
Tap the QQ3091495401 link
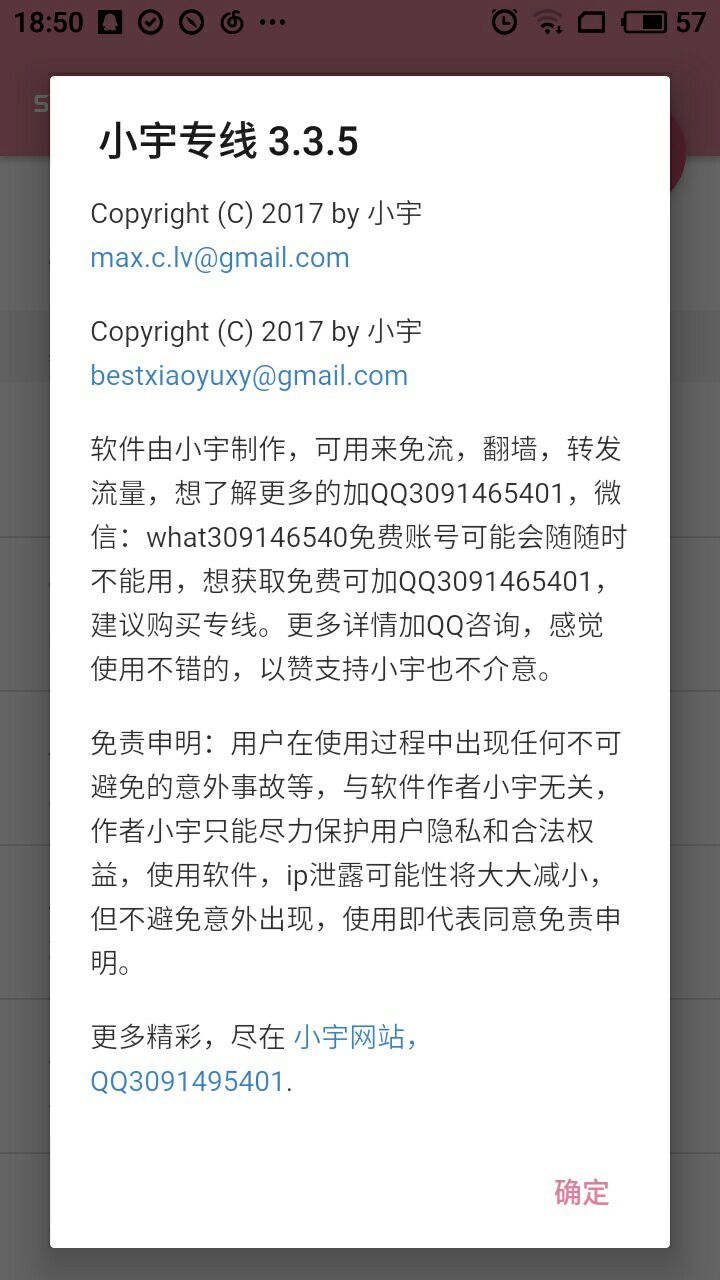[x=188, y=1082]
